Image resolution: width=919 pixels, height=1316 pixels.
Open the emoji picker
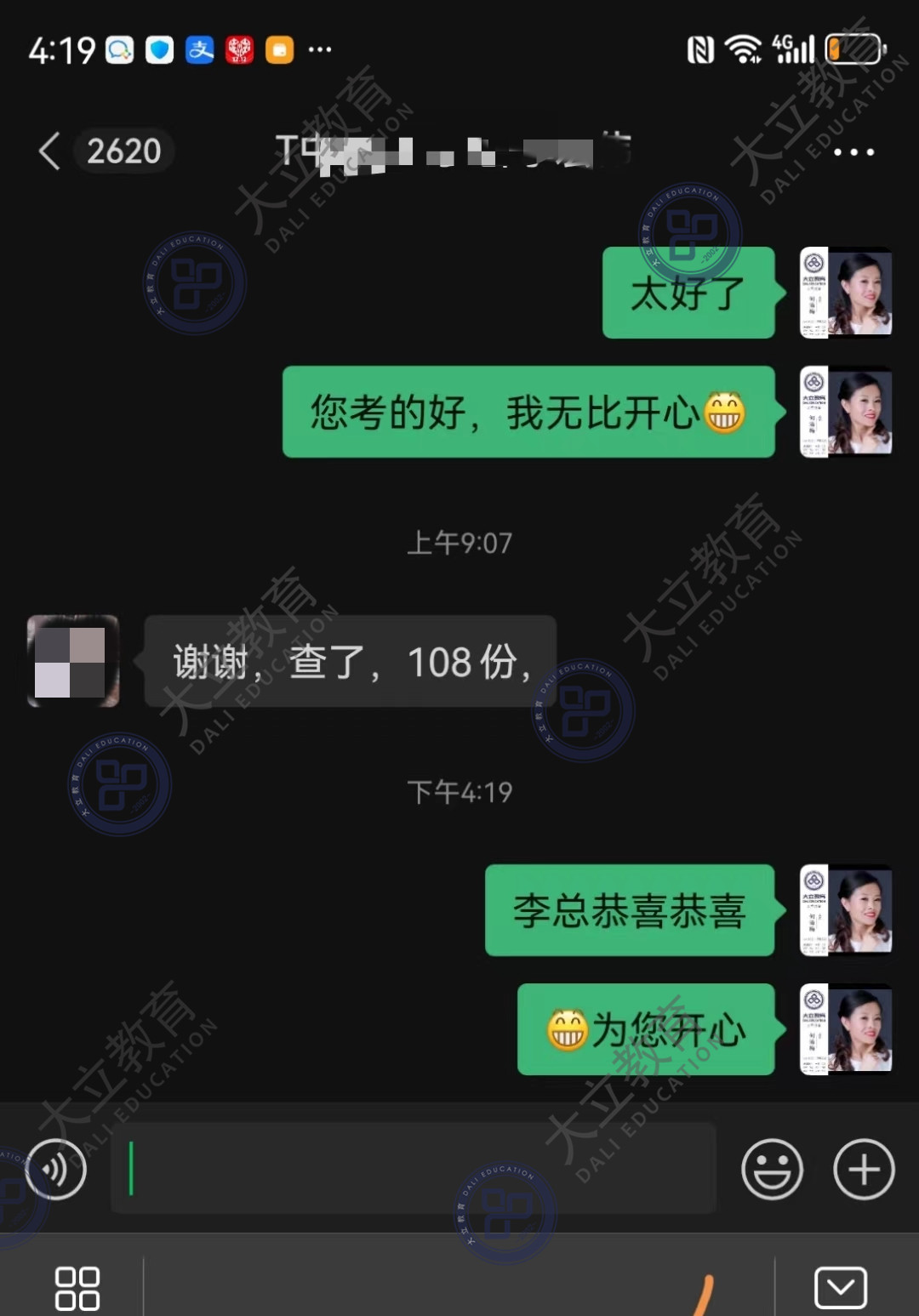tap(772, 1170)
